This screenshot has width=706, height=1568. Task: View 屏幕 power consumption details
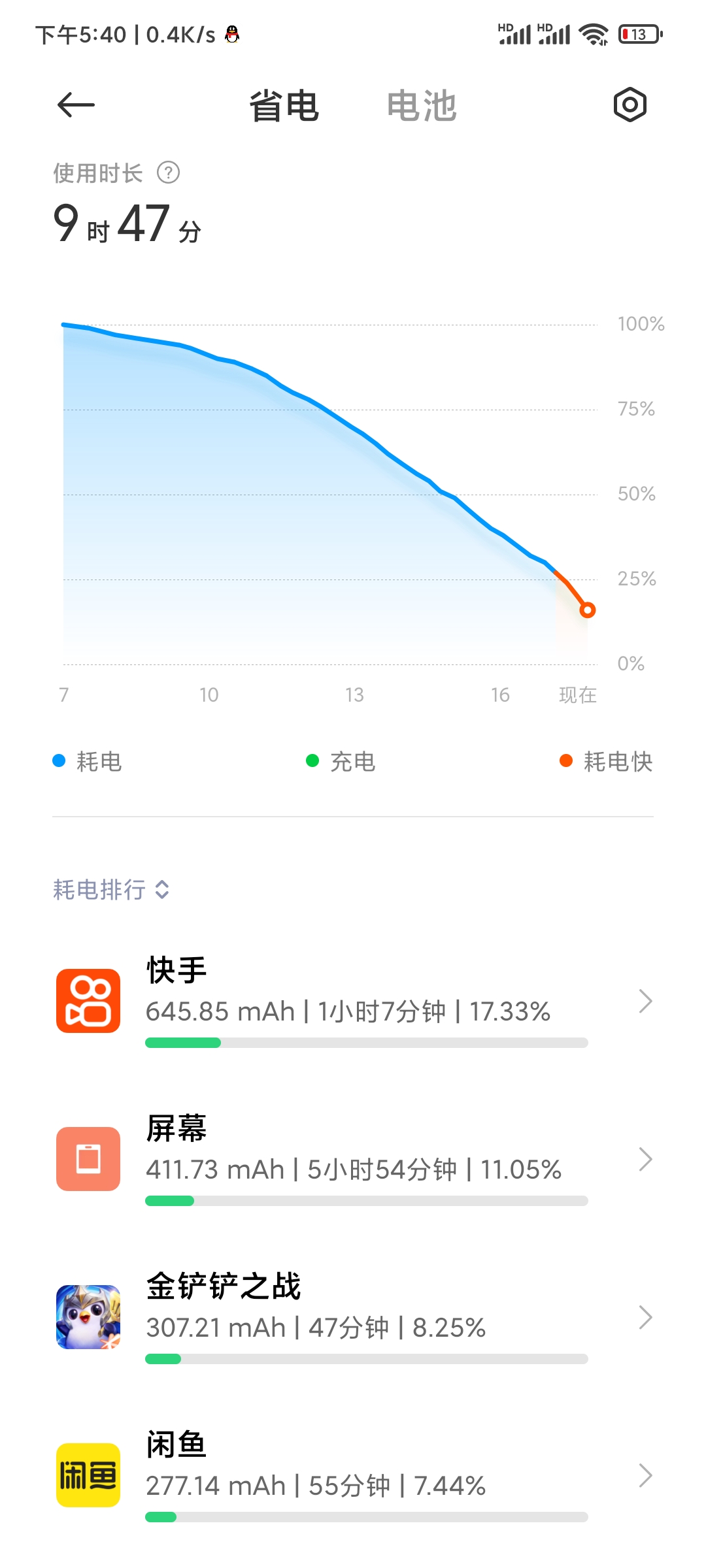(x=353, y=1160)
